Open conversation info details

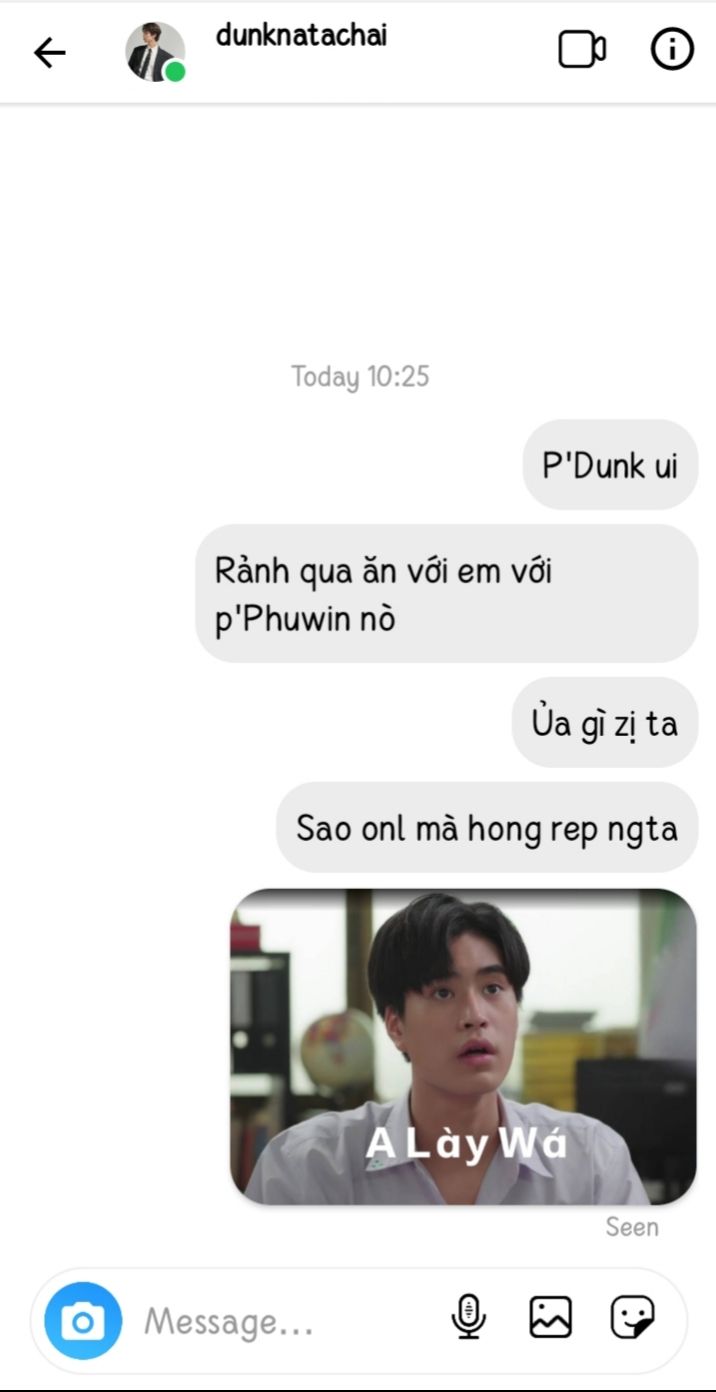pyautogui.click(x=672, y=49)
